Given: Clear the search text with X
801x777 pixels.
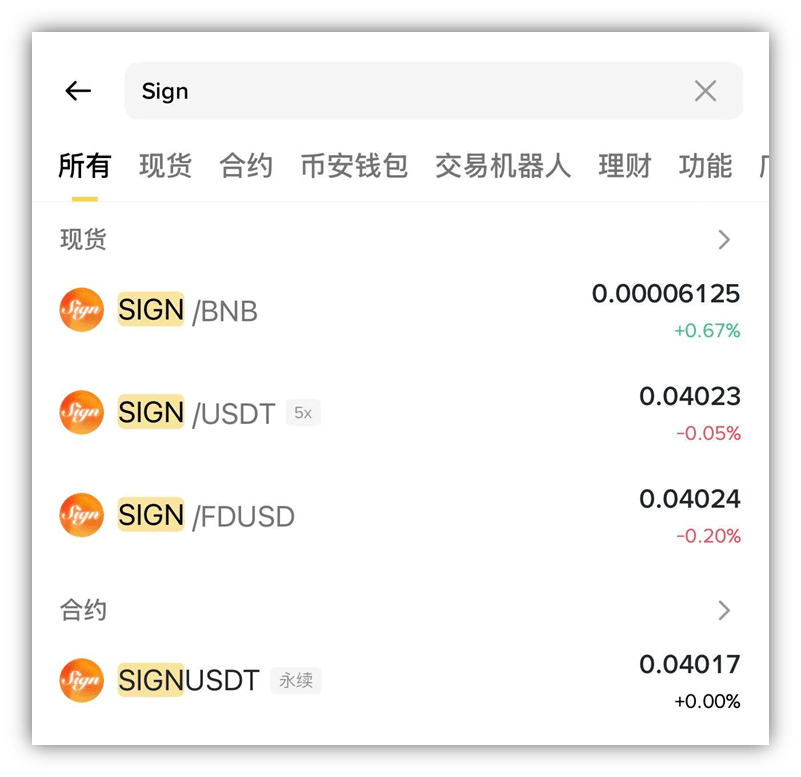Looking at the screenshot, I should pos(705,91).
